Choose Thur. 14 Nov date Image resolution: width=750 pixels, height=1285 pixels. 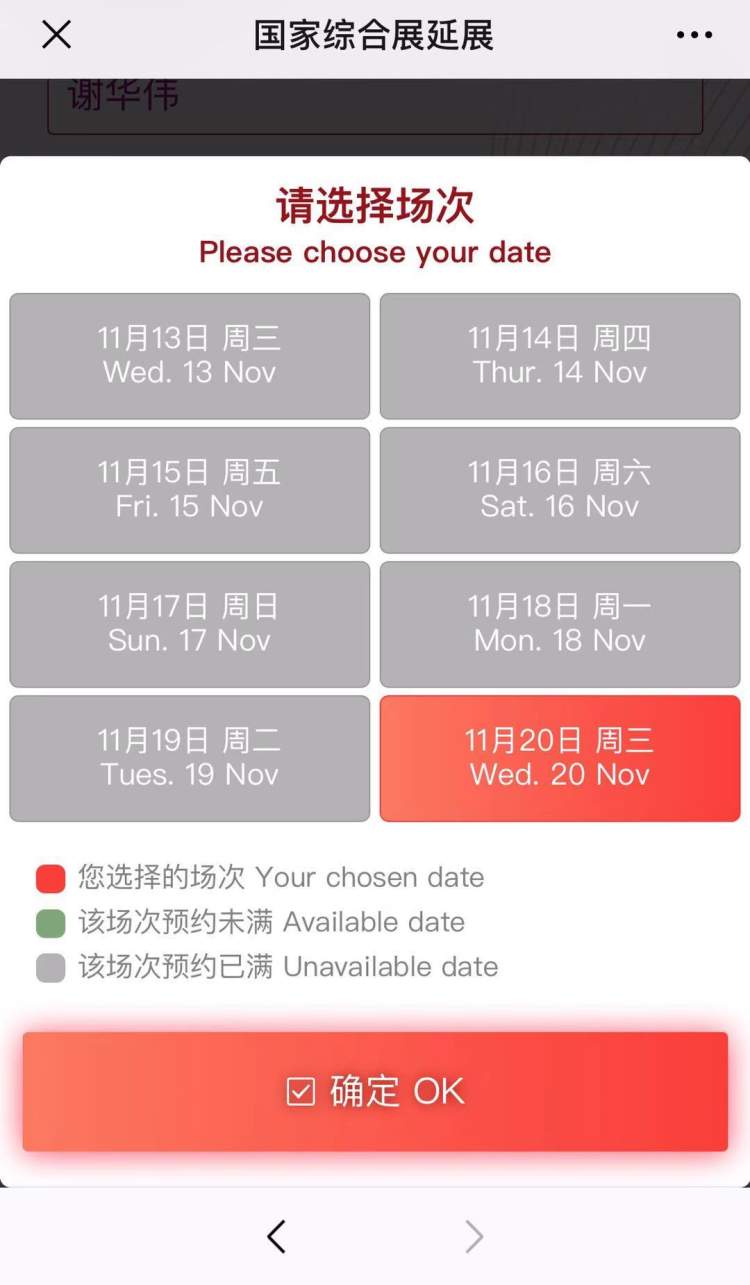[560, 356]
